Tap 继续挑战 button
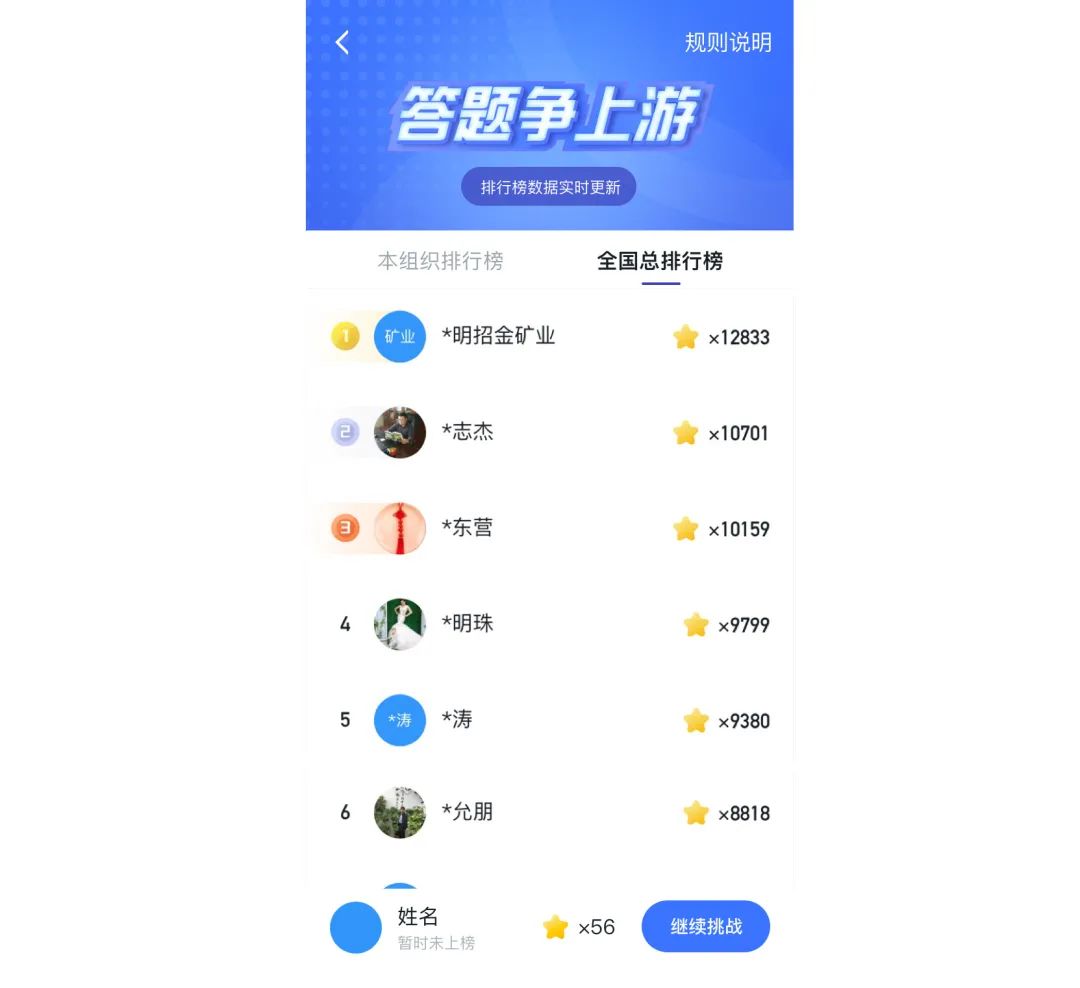The height and width of the screenshot is (988, 1080). tap(705, 926)
